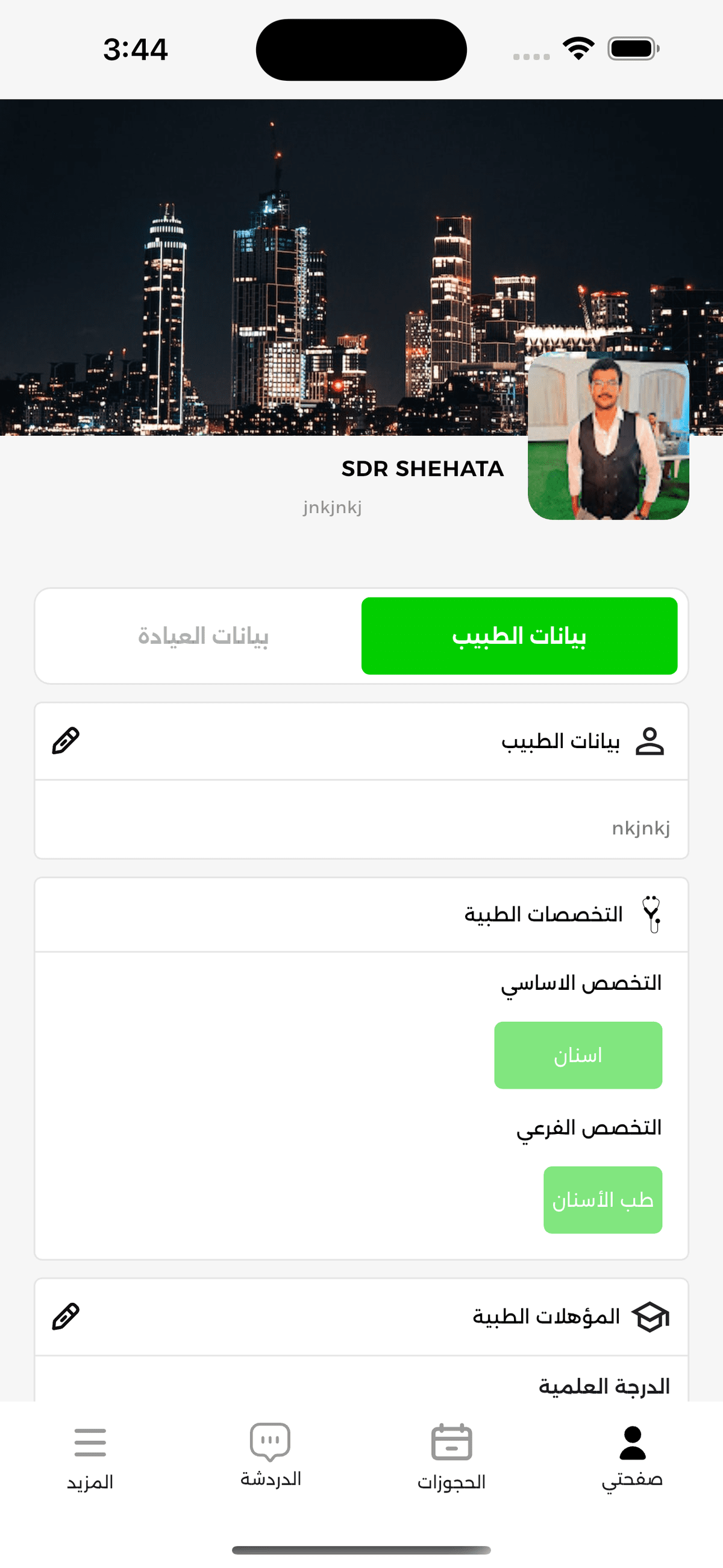Viewport: 723px width, 1568px height.
Task: Edit the بيانات الطبيب section
Action: [x=66, y=741]
